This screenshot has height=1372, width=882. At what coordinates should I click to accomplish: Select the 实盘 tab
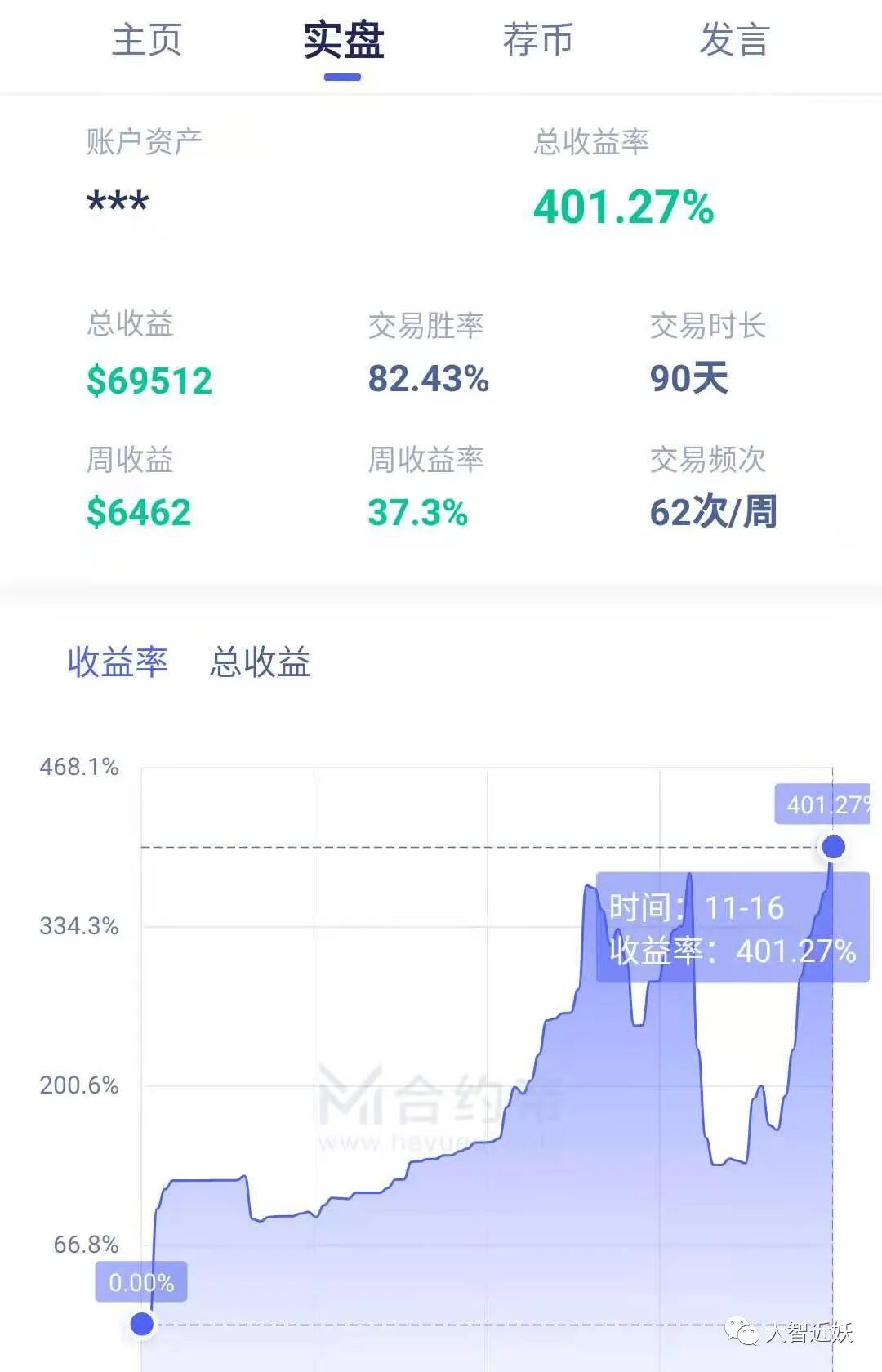point(343,40)
